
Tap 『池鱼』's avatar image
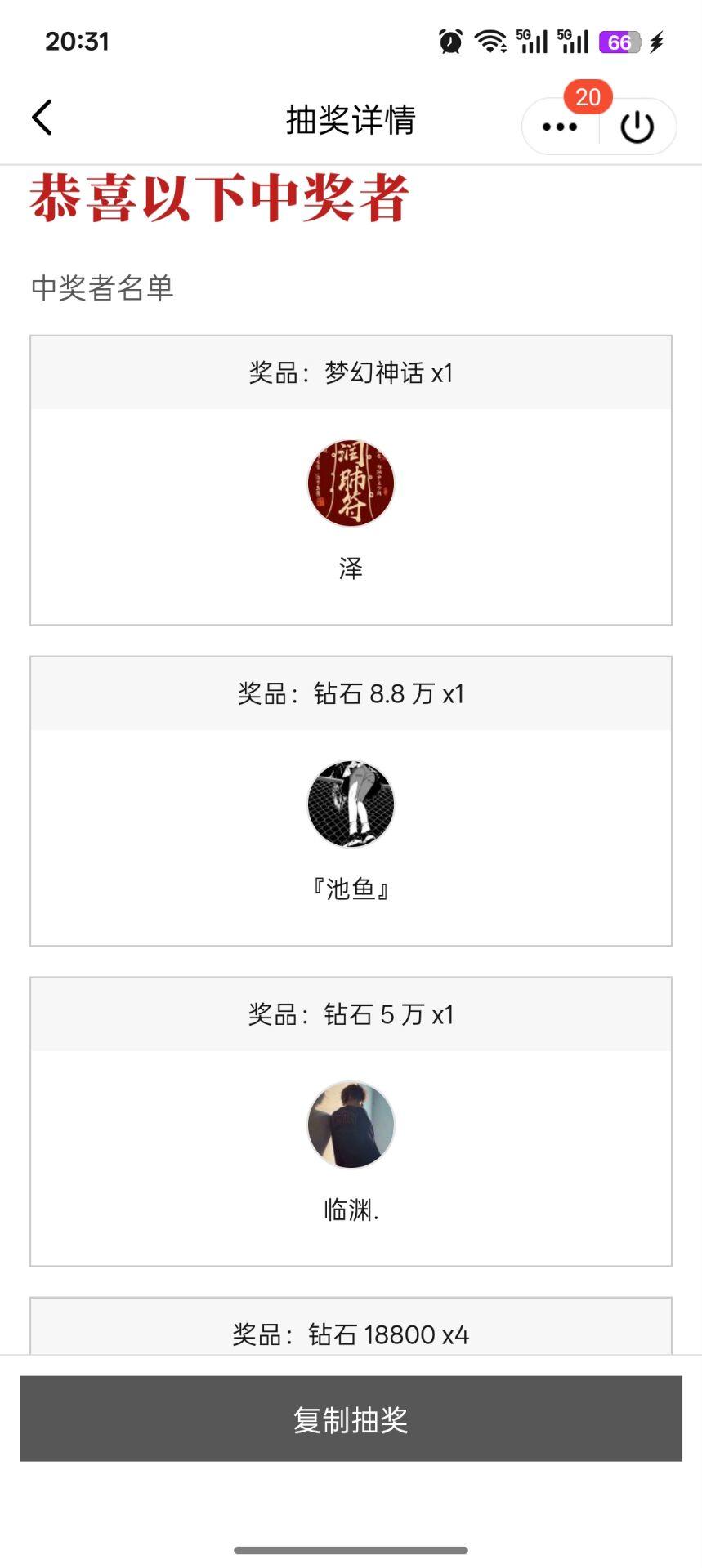(351, 803)
